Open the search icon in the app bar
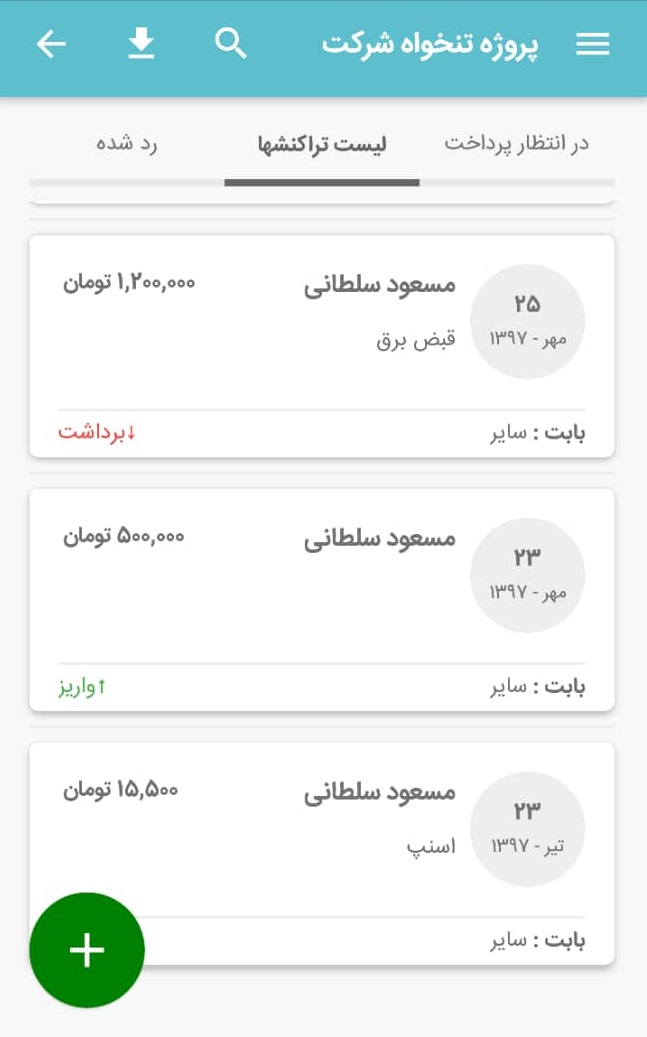The width and height of the screenshot is (647, 1037). click(x=231, y=44)
